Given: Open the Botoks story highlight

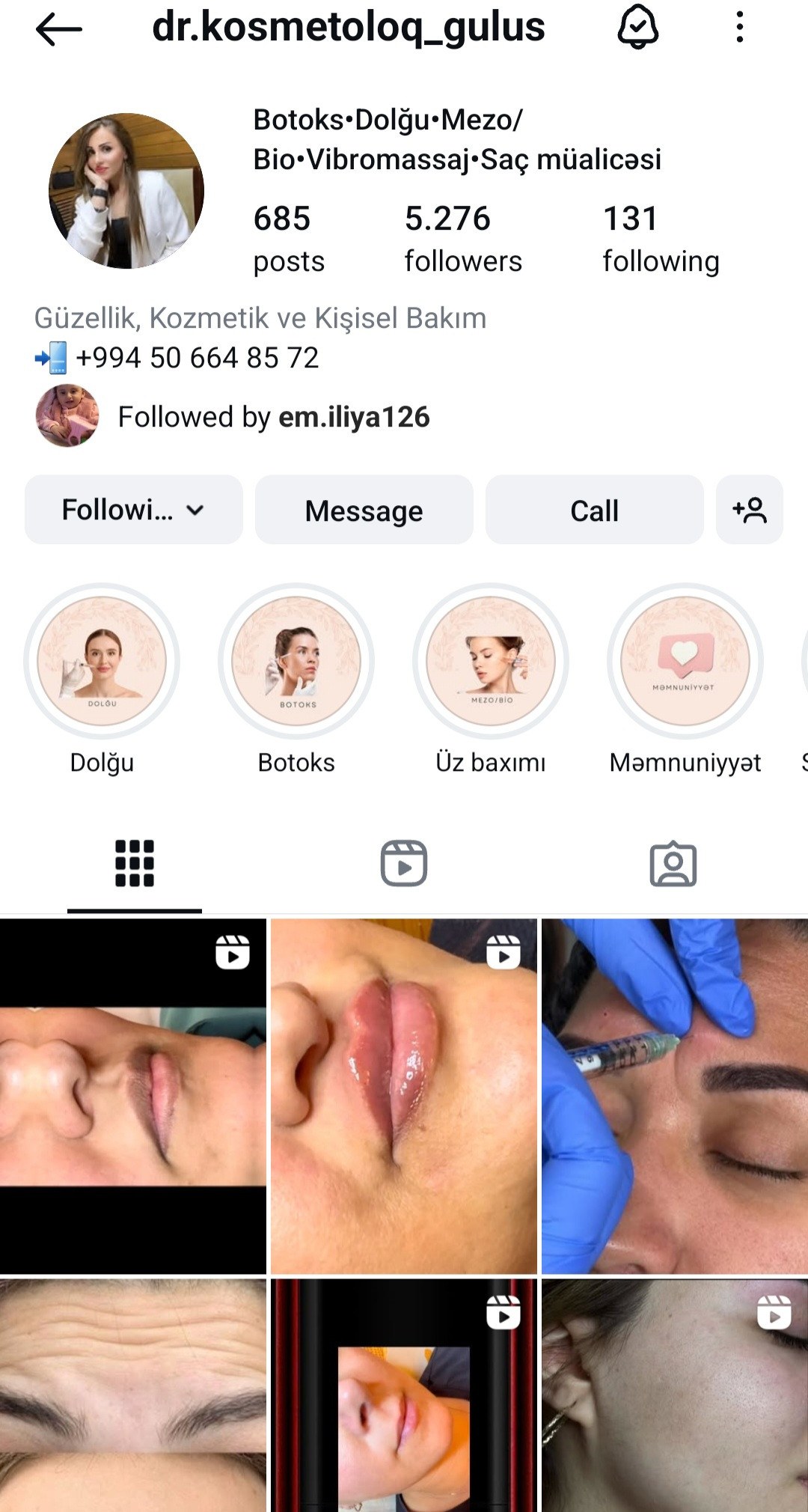Looking at the screenshot, I should click(x=296, y=662).
